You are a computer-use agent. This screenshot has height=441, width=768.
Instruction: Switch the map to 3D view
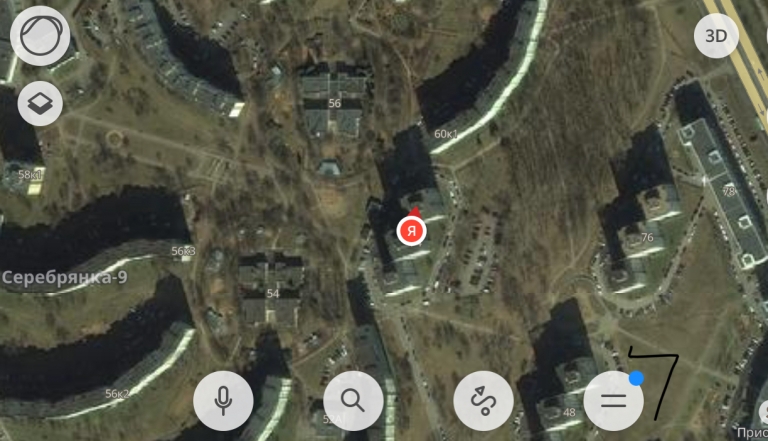pyautogui.click(x=716, y=37)
